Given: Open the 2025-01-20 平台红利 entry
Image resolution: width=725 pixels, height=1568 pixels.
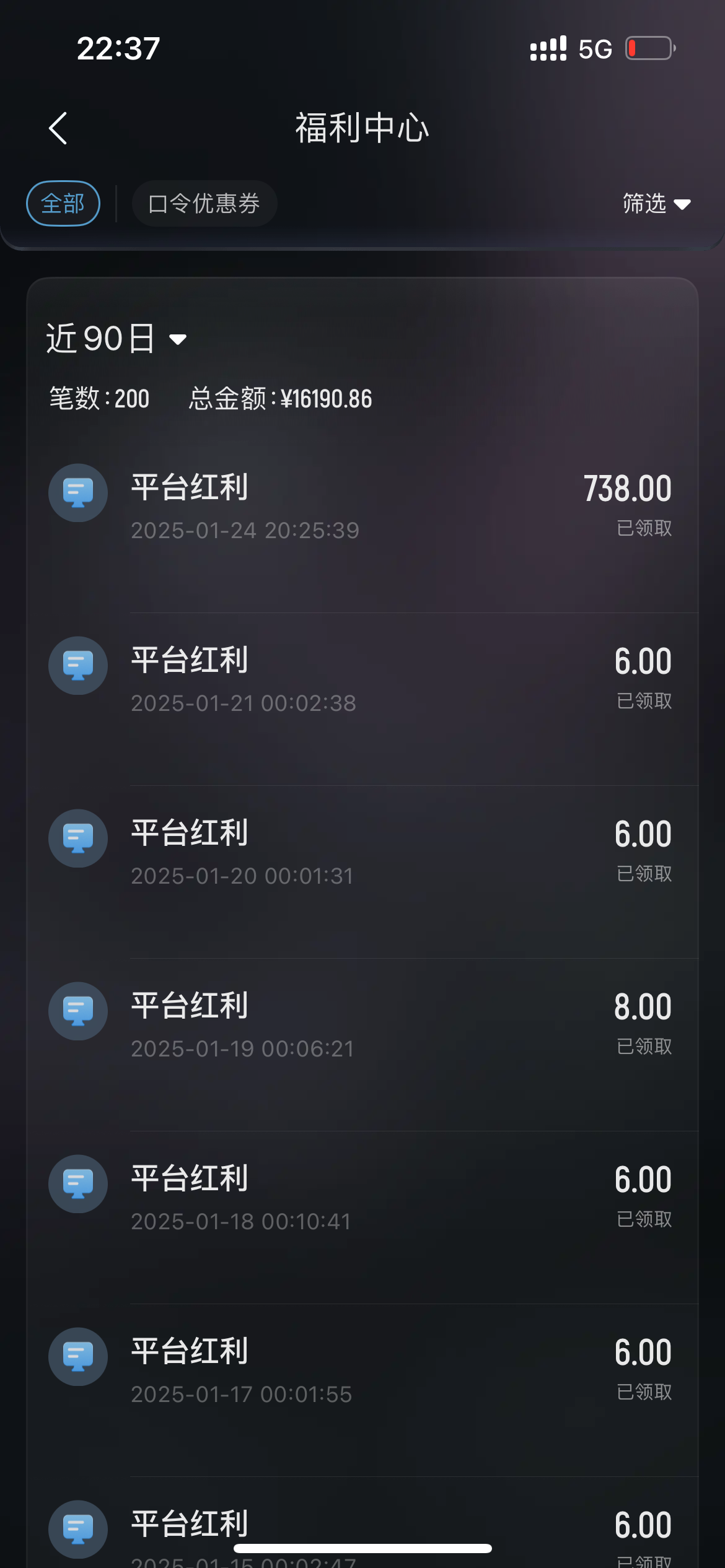Looking at the screenshot, I should [362, 873].
